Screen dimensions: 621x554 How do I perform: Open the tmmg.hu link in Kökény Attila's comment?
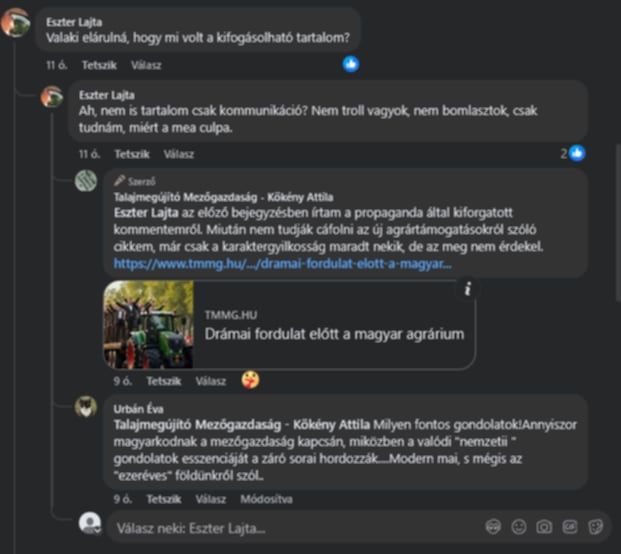[x=282, y=264]
